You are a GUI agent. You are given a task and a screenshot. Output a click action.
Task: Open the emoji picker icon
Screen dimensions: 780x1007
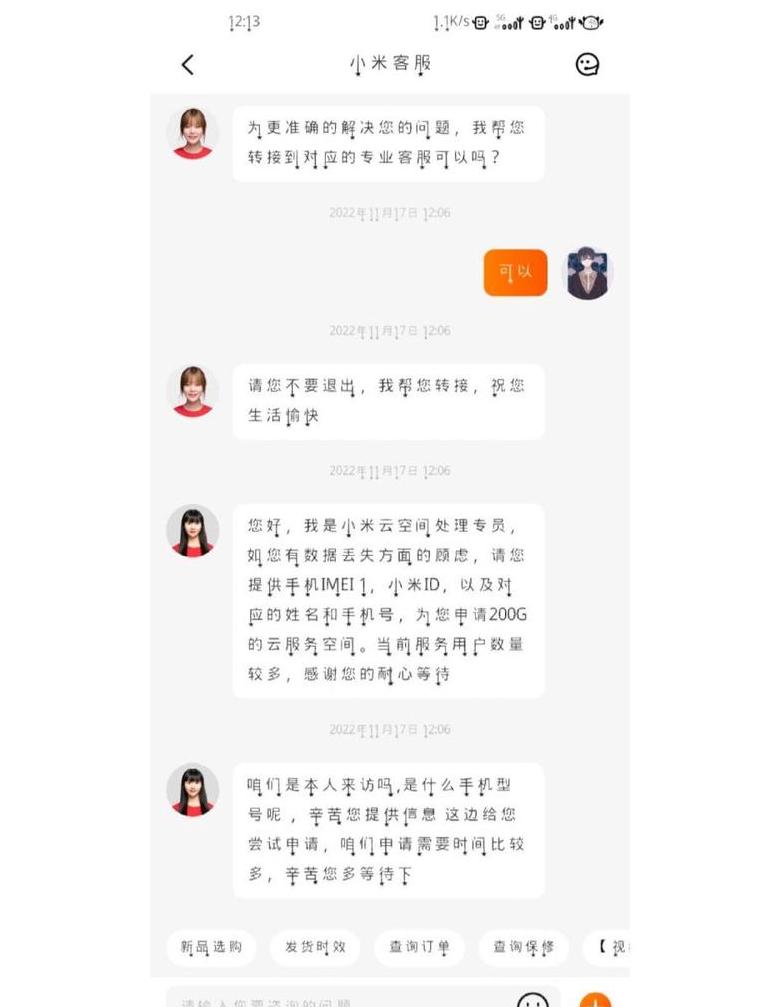point(532,1000)
